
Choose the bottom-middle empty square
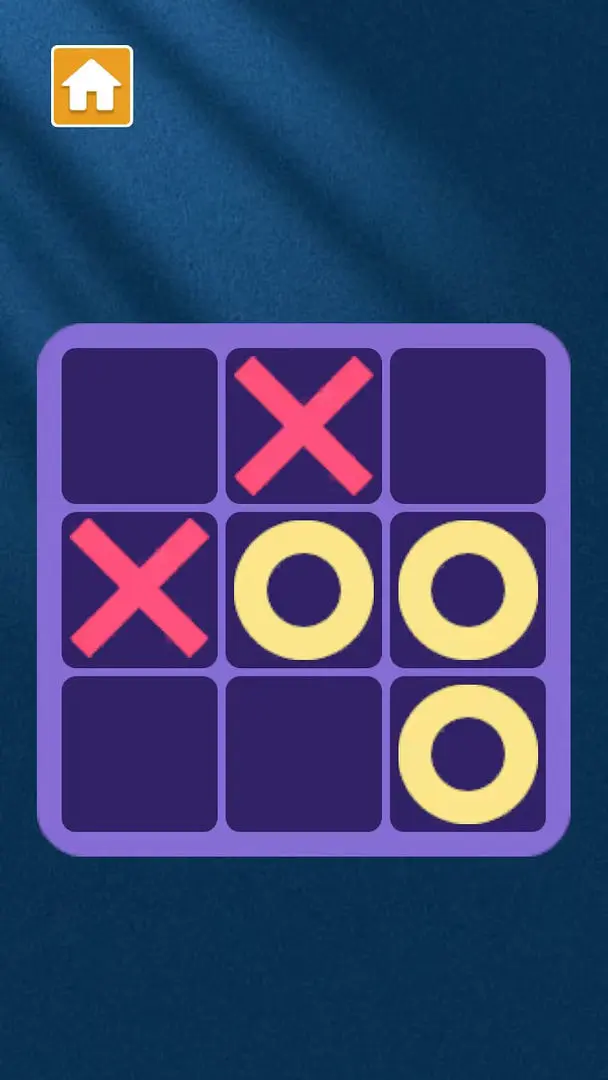pos(304,754)
